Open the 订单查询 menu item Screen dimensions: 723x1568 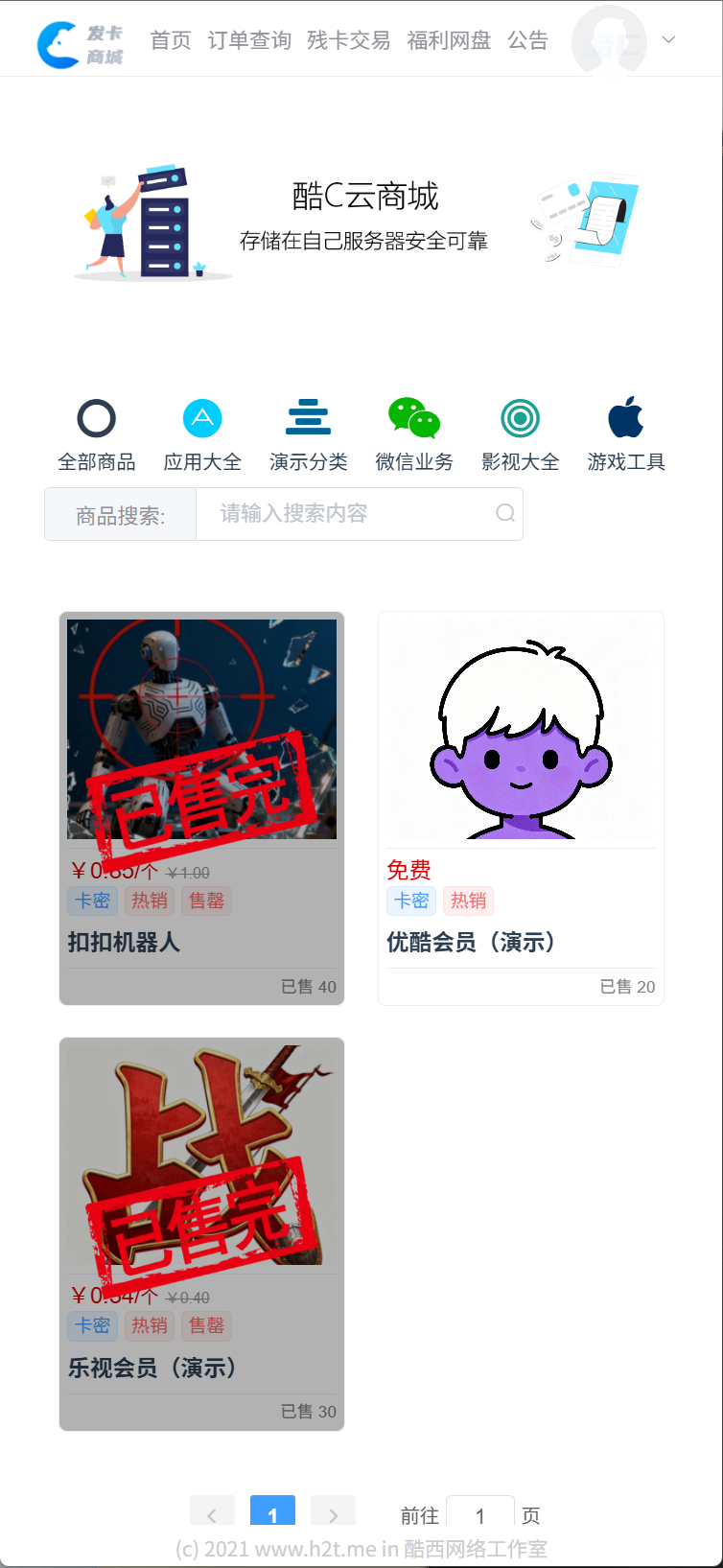[248, 40]
